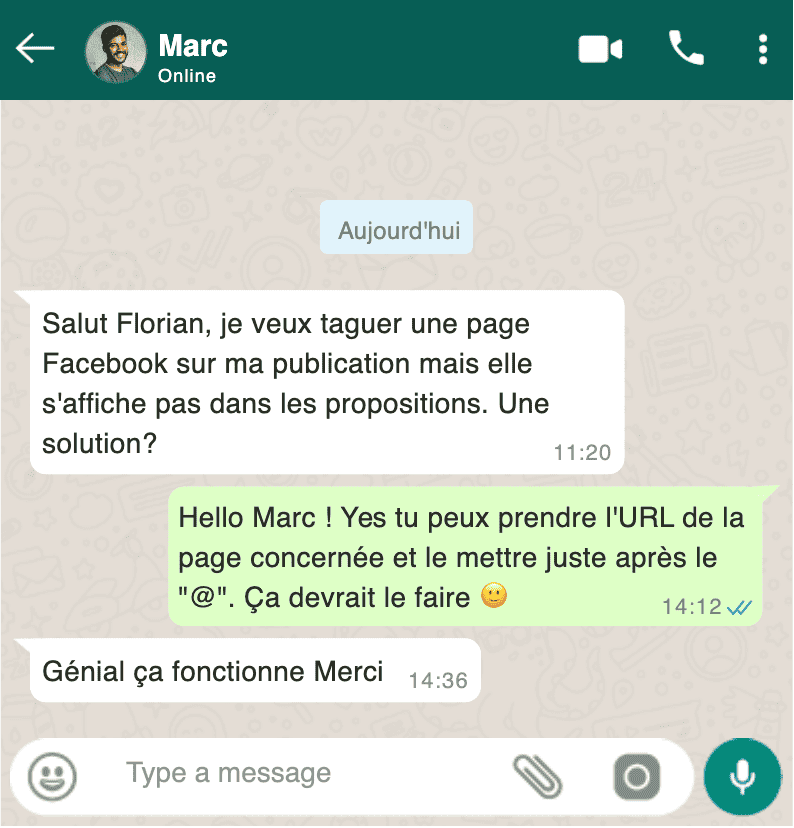The image size is (794, 828).
Task: Start a video call with Marc
Action: coord(600,48)
